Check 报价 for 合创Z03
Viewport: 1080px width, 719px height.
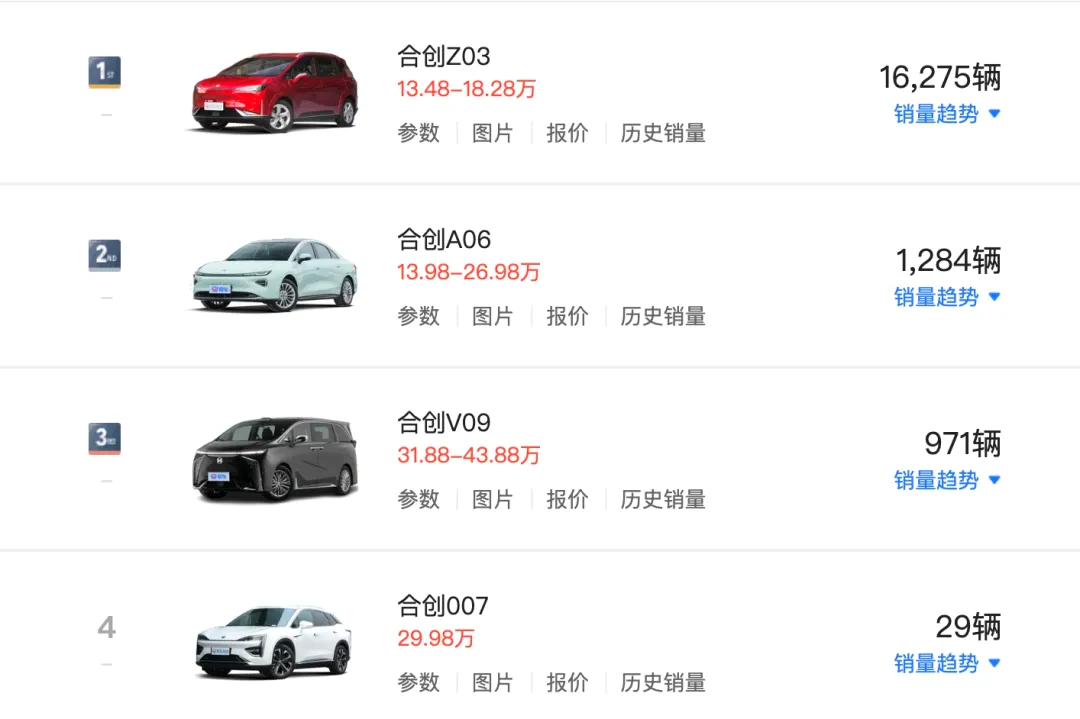pyautogui.click(x=567, y=133)
